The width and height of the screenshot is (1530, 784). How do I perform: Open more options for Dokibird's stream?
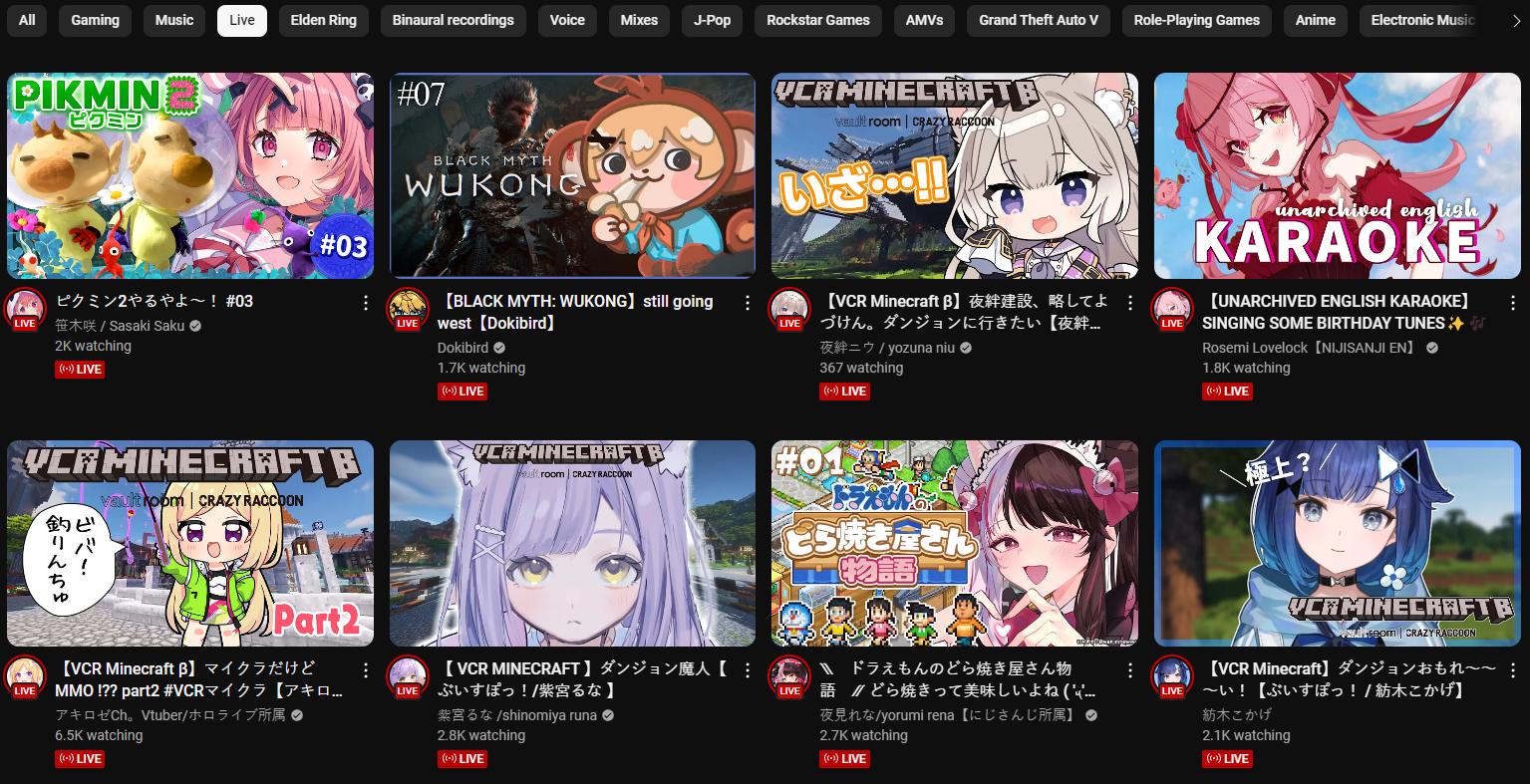click(x=748, y=303)
